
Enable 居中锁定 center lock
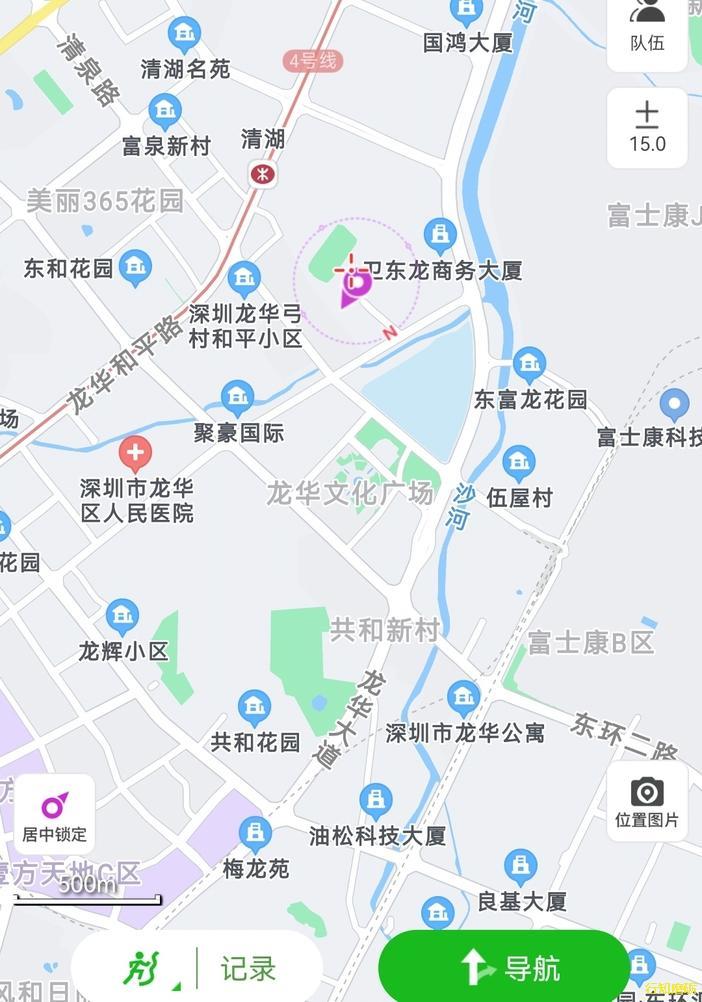[x=54, y=815]
